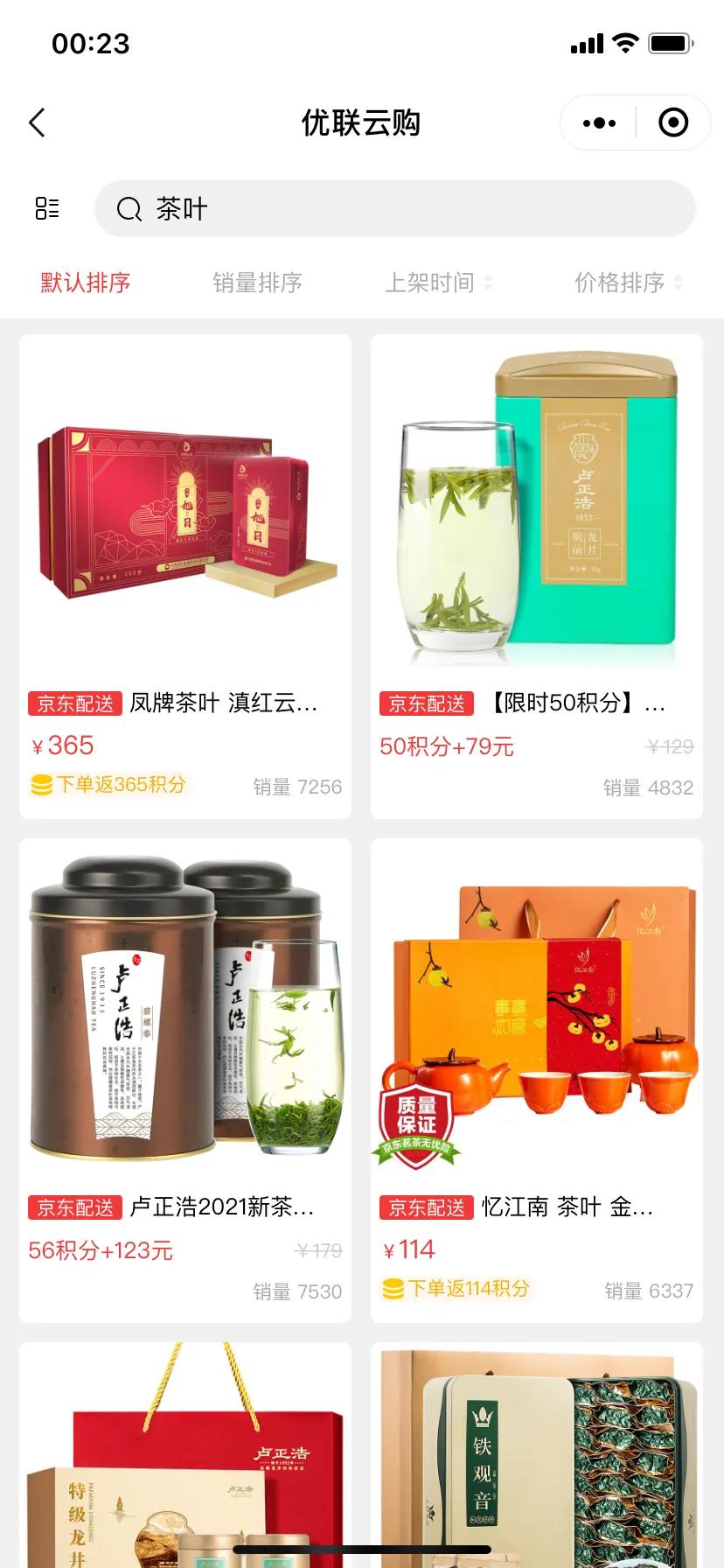Go back with the left arrow

tap(37, 123)
